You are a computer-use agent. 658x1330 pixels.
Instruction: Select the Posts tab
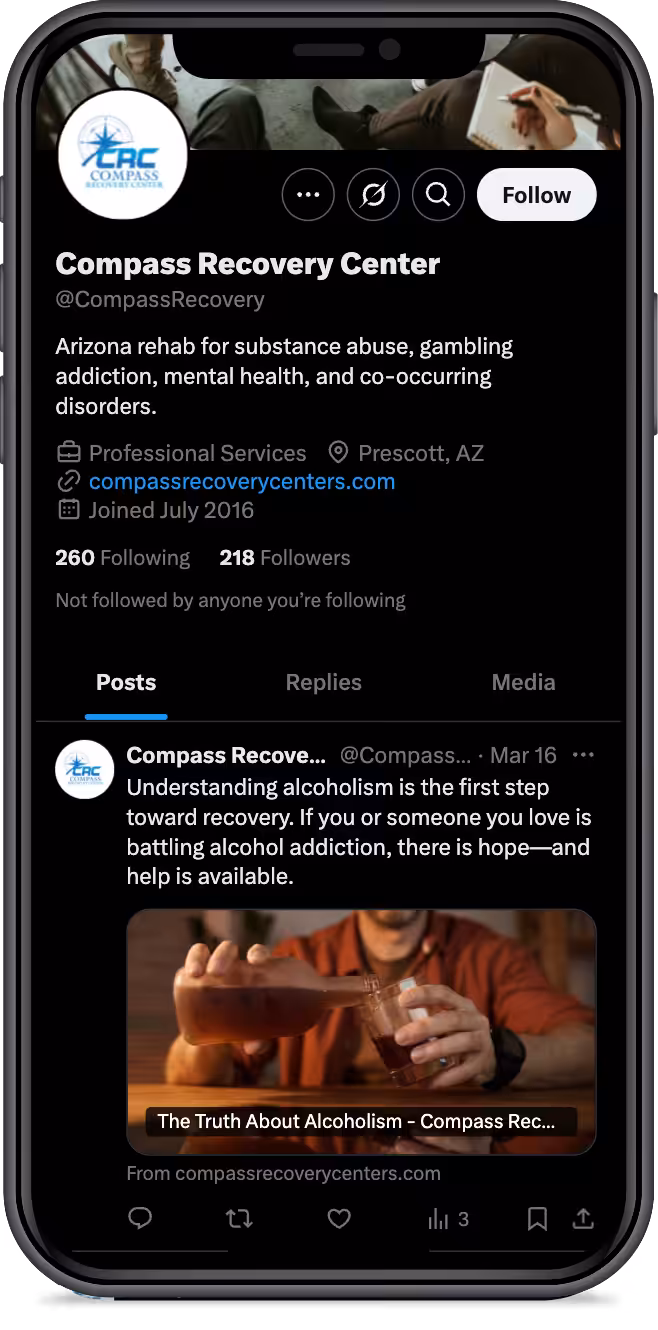click(x=126, y=683)
